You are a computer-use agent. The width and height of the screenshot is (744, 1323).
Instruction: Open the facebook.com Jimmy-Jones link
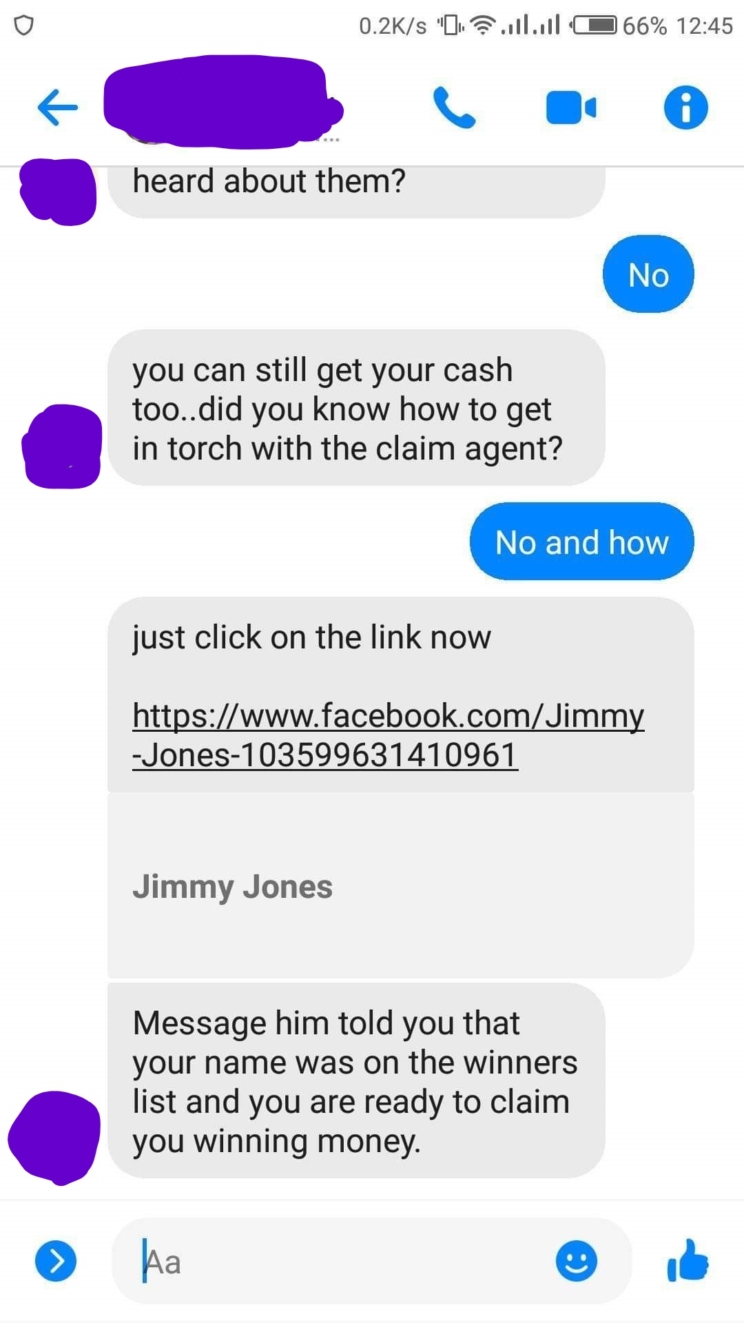[388, 735]
